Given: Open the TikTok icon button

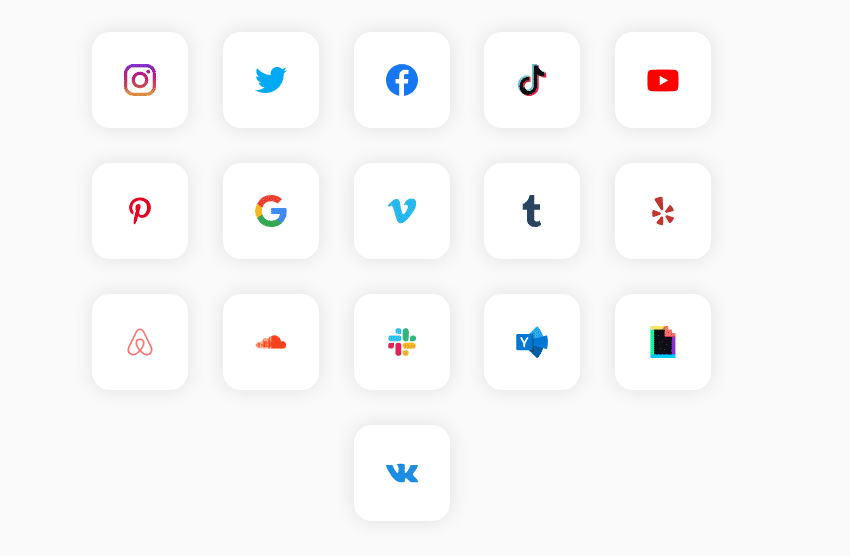Looking at the screenshot, I should point(532,80).
